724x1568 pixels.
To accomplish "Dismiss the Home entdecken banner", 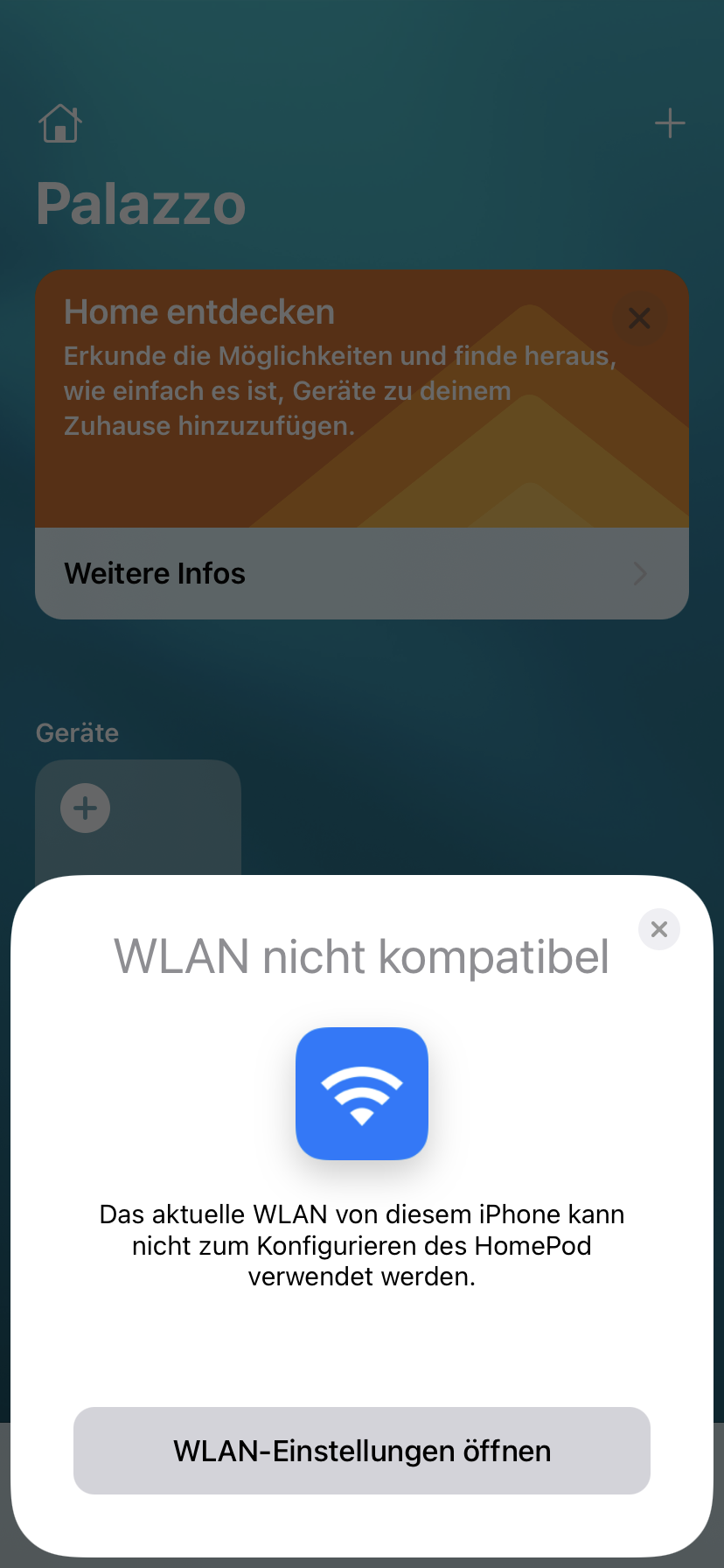I will 639,318.
